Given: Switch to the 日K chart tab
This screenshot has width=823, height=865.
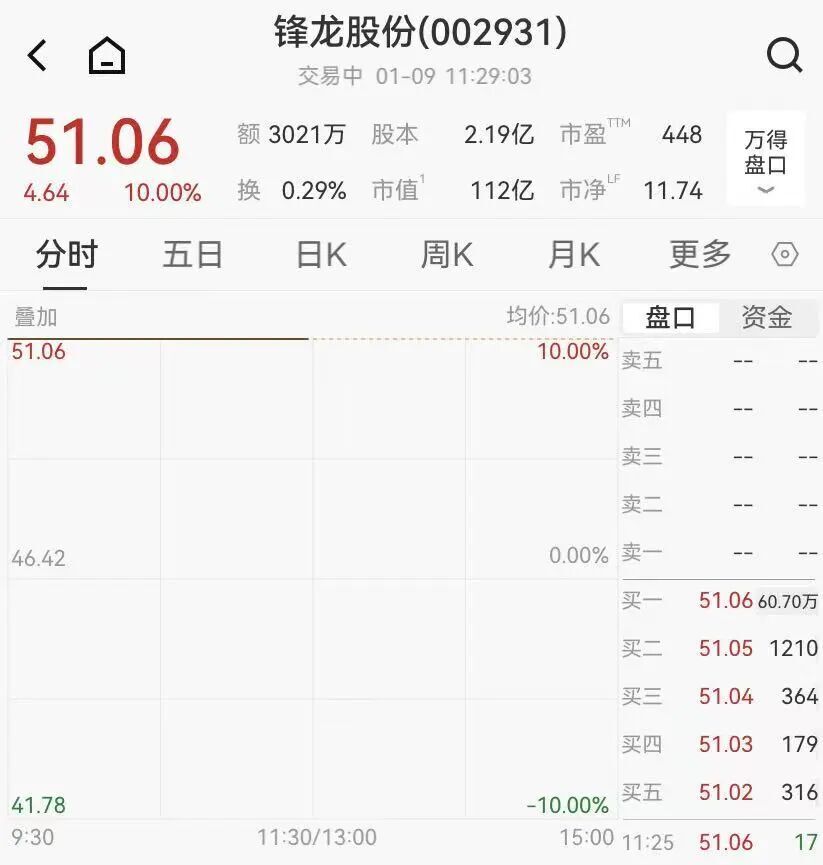Looking at the screenshot, I should (321, 256).
